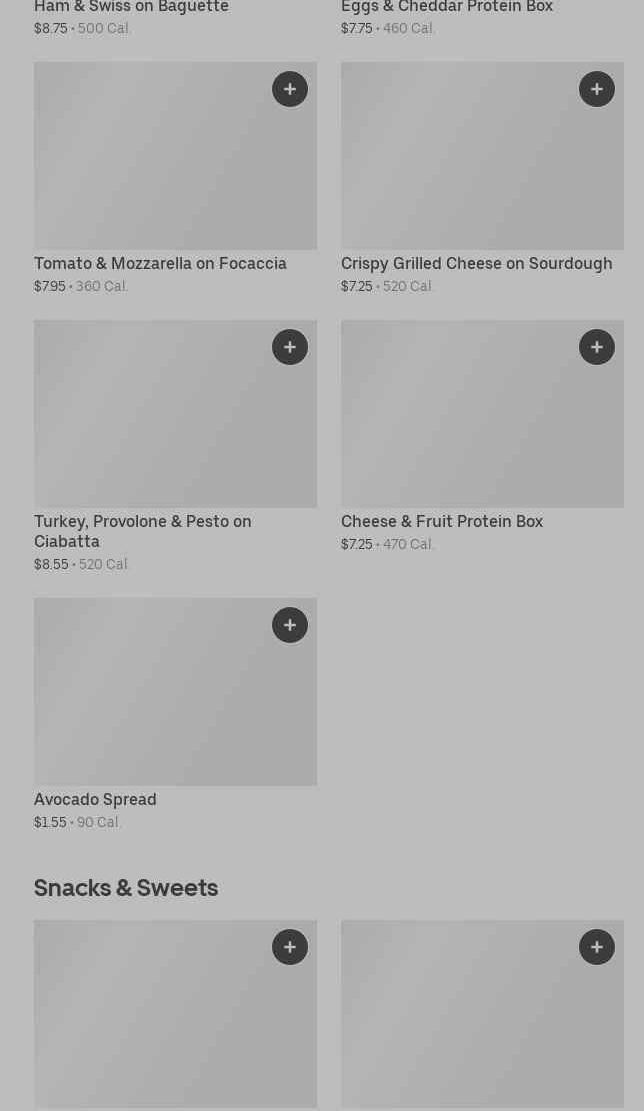
Task: Open the Avocado Spread item
Action: coord(95,800)
